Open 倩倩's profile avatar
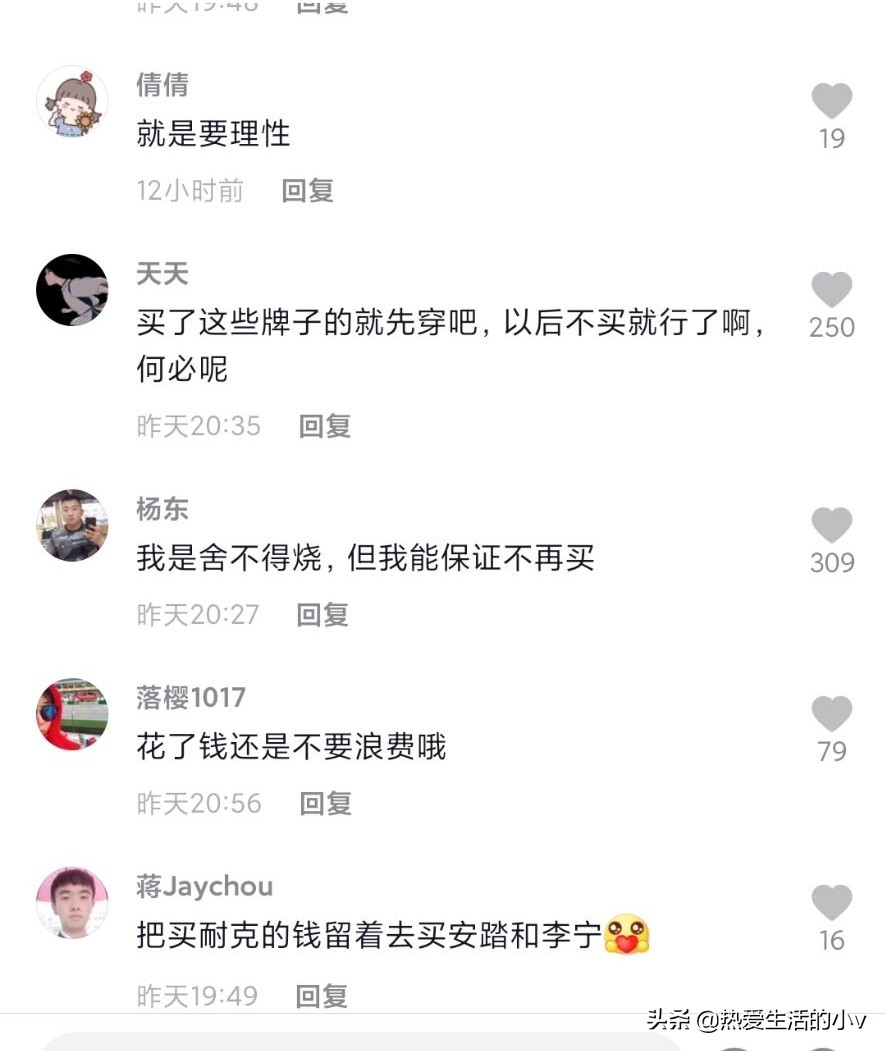Image resolution: width=886 pixels, height=1051 pixels. pos(71,101)
